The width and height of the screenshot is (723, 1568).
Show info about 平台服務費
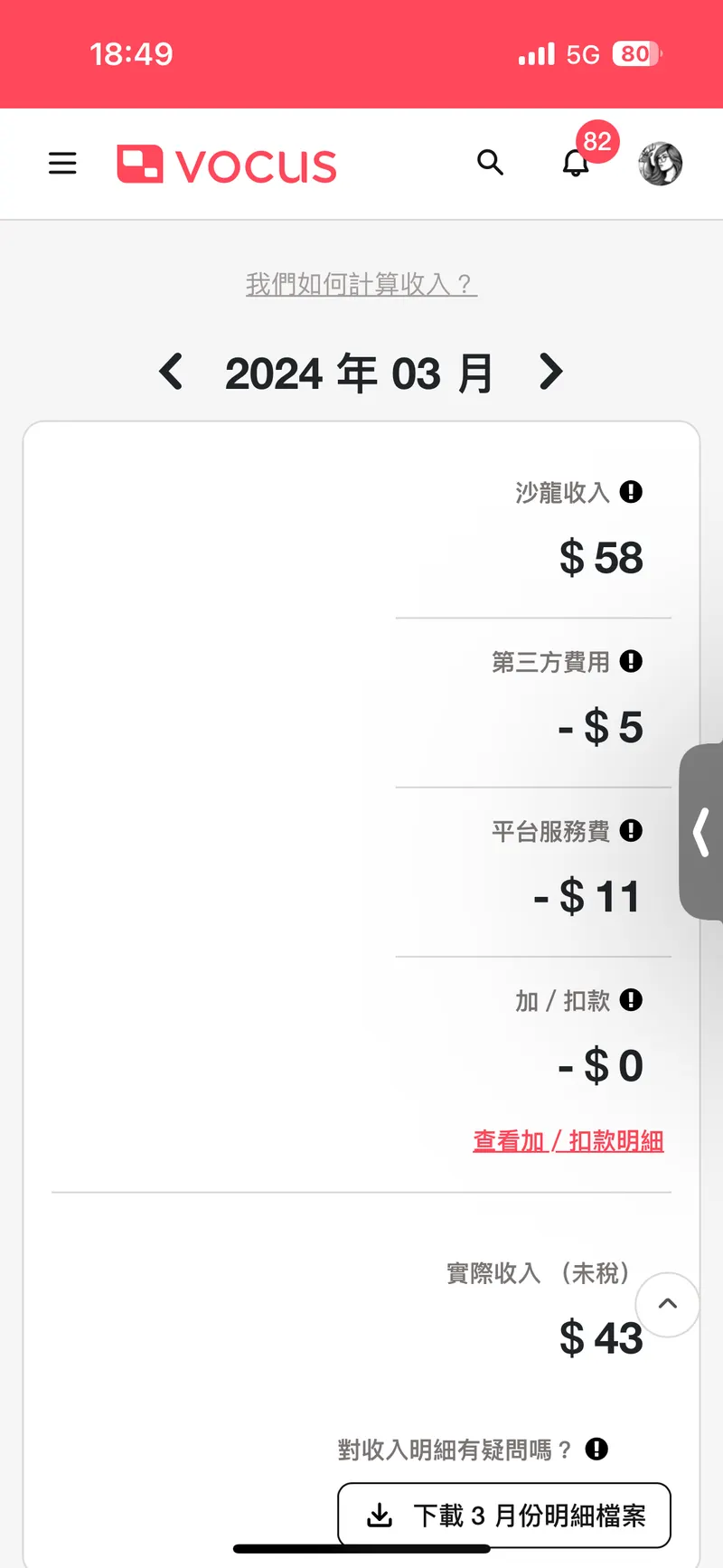631,830
